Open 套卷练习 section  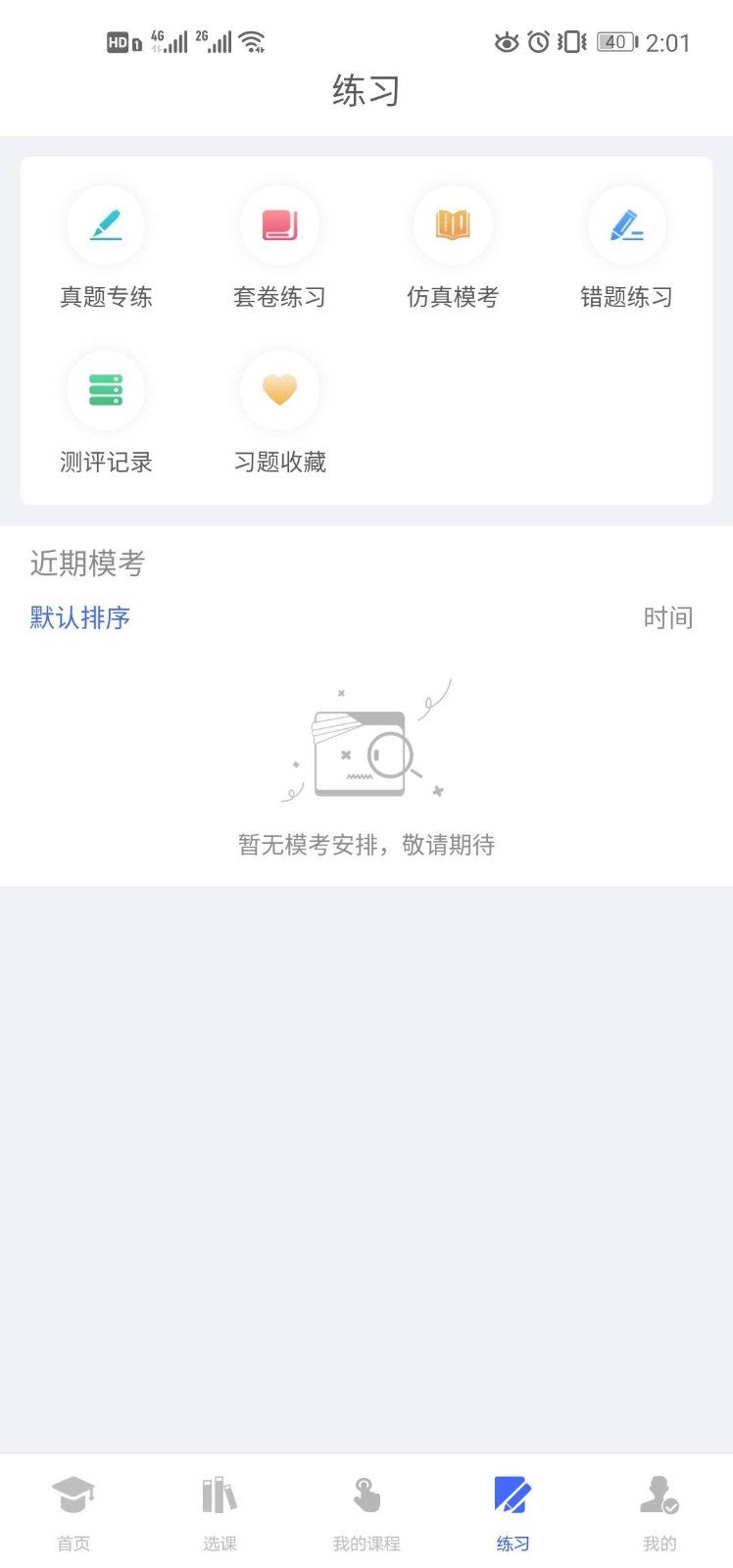[x=279, y=247]
